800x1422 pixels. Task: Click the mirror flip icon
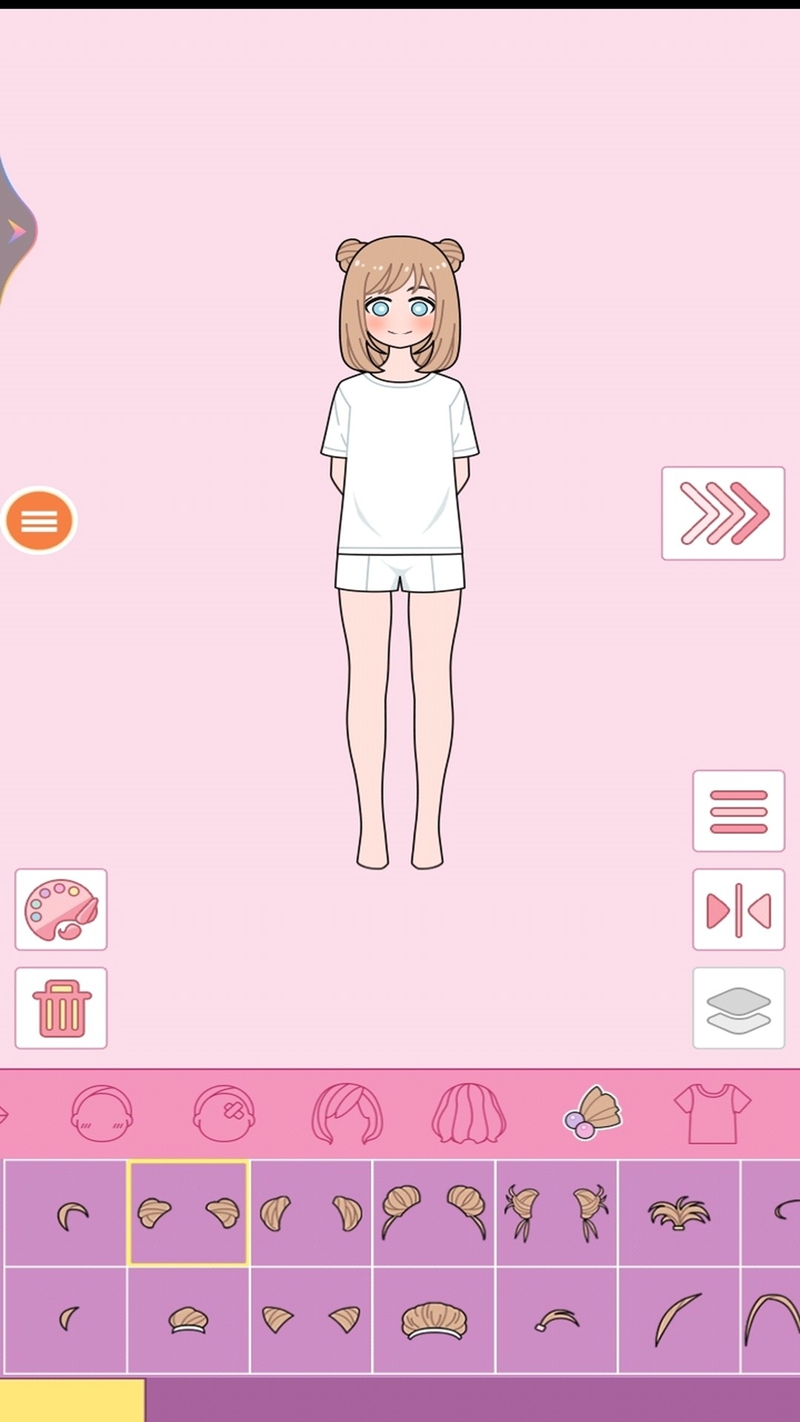[x=738, y=911]
